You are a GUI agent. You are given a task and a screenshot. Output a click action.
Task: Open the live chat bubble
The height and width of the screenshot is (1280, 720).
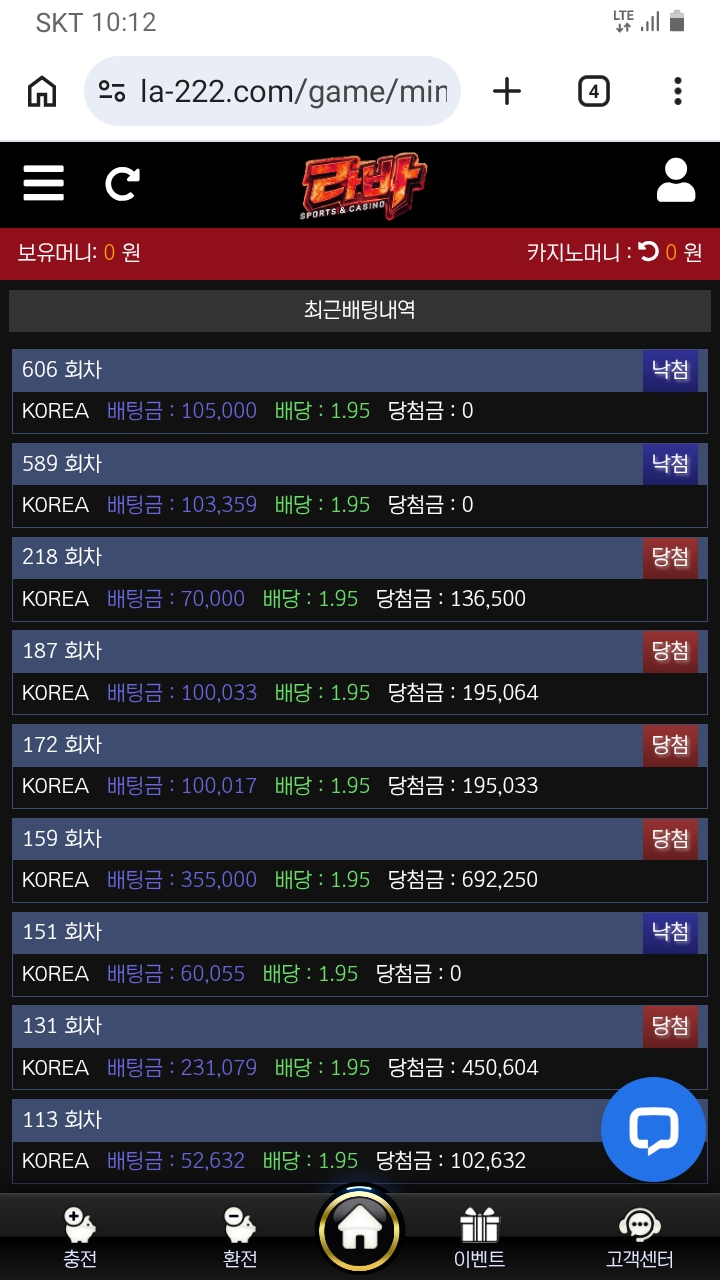[x=653, y=1129]
